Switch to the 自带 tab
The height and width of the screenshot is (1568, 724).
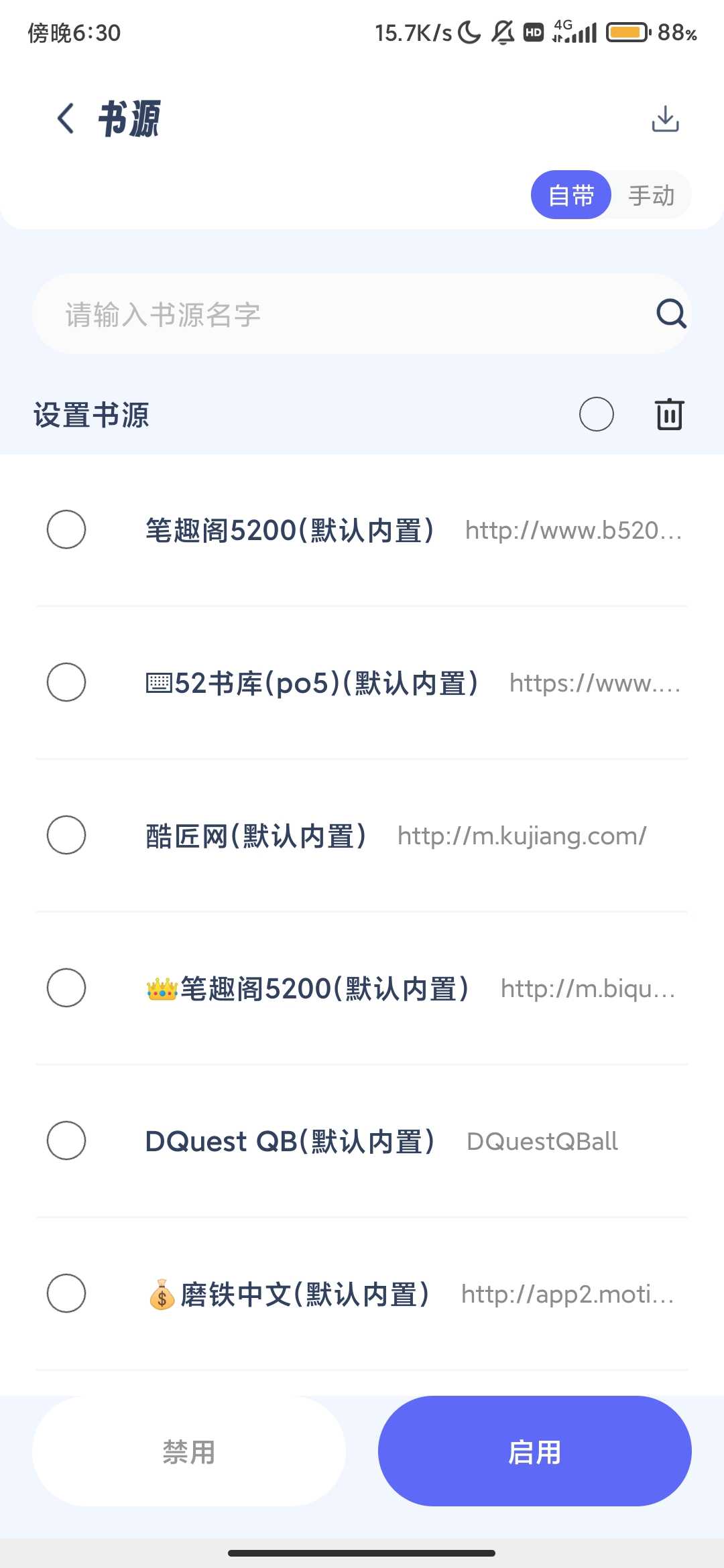coord(570,195)
